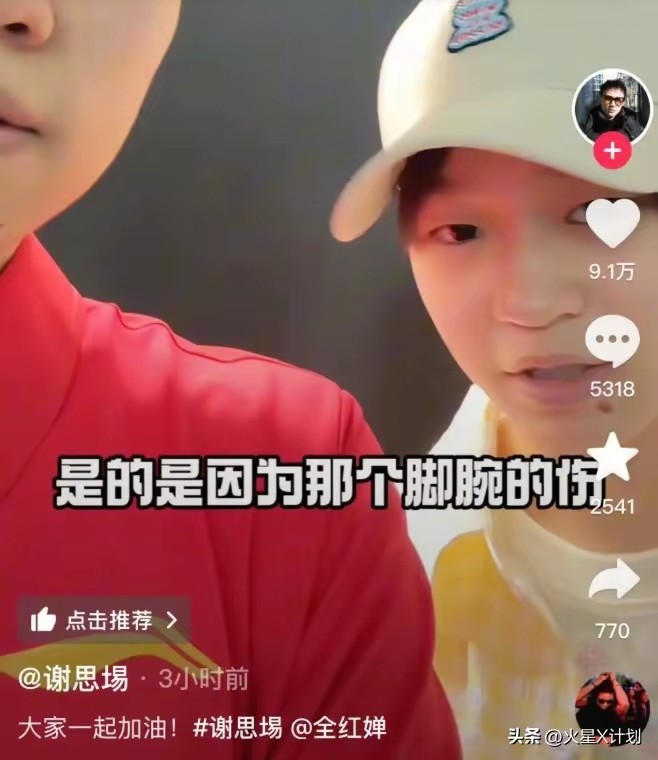The width and height of the screenshot is (658, 760).
Task: Open the comments with 5318 replies
Action: coord(611,342)
